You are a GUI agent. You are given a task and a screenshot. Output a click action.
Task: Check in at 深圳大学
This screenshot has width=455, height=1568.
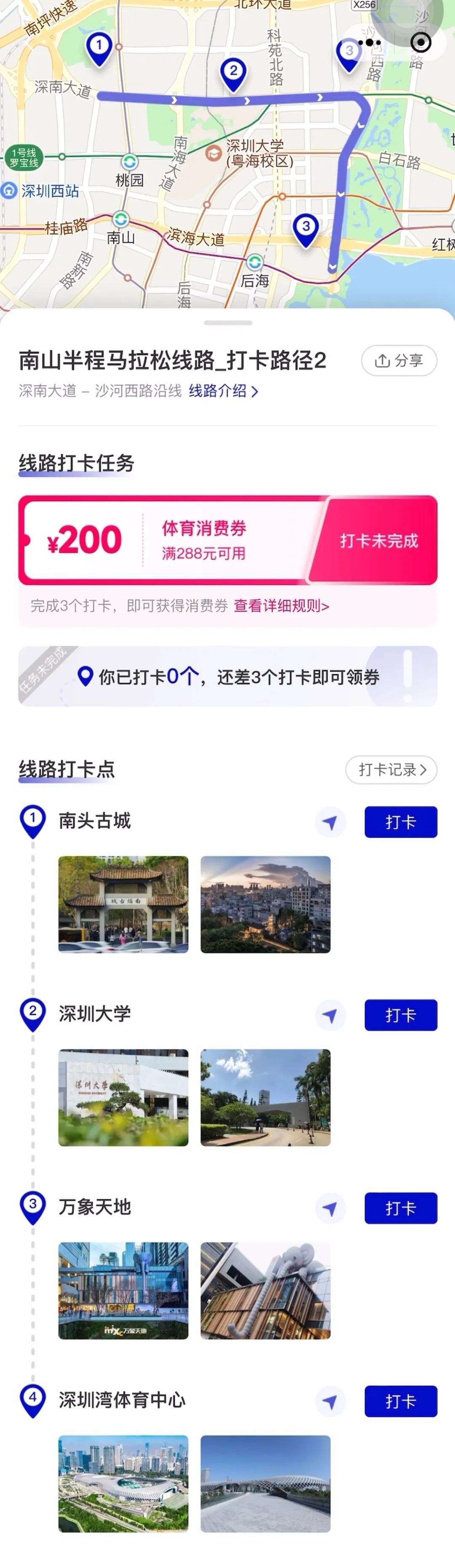[400, 1015]
